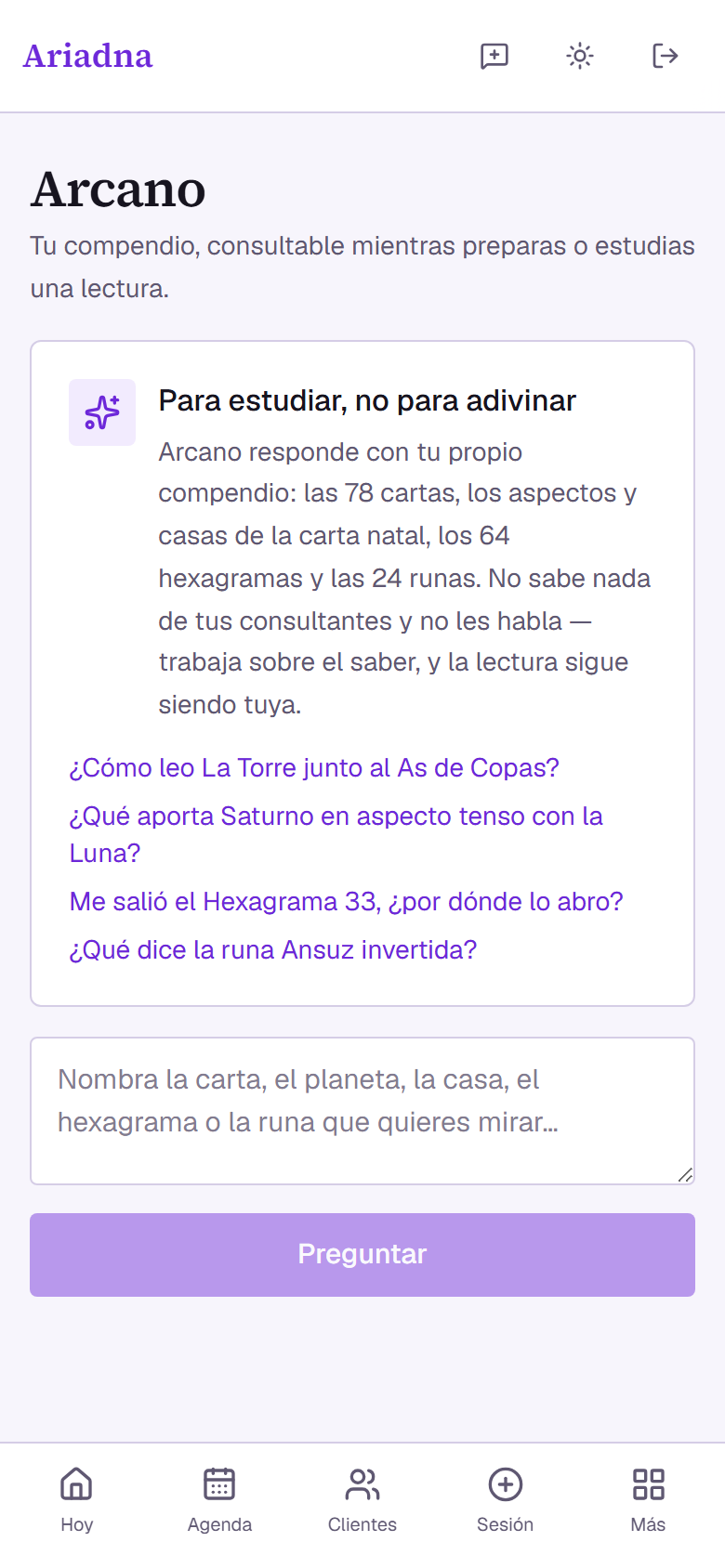The width and height of the screenshot is (725, 1568).
Task: Toggle the light/dark theme sun icon
Action: click(580, 56)
